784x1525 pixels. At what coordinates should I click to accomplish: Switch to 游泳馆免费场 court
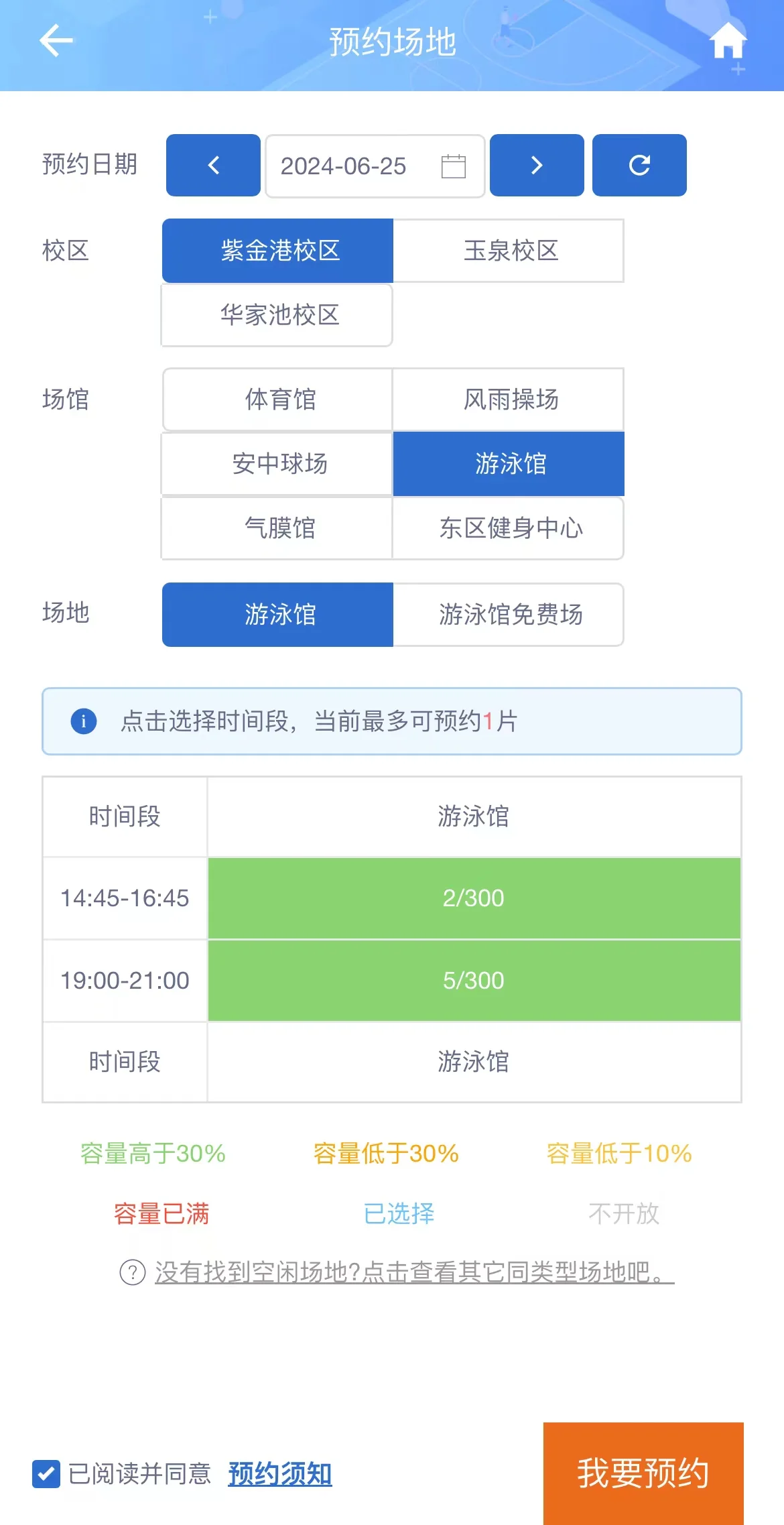(511, 615)
